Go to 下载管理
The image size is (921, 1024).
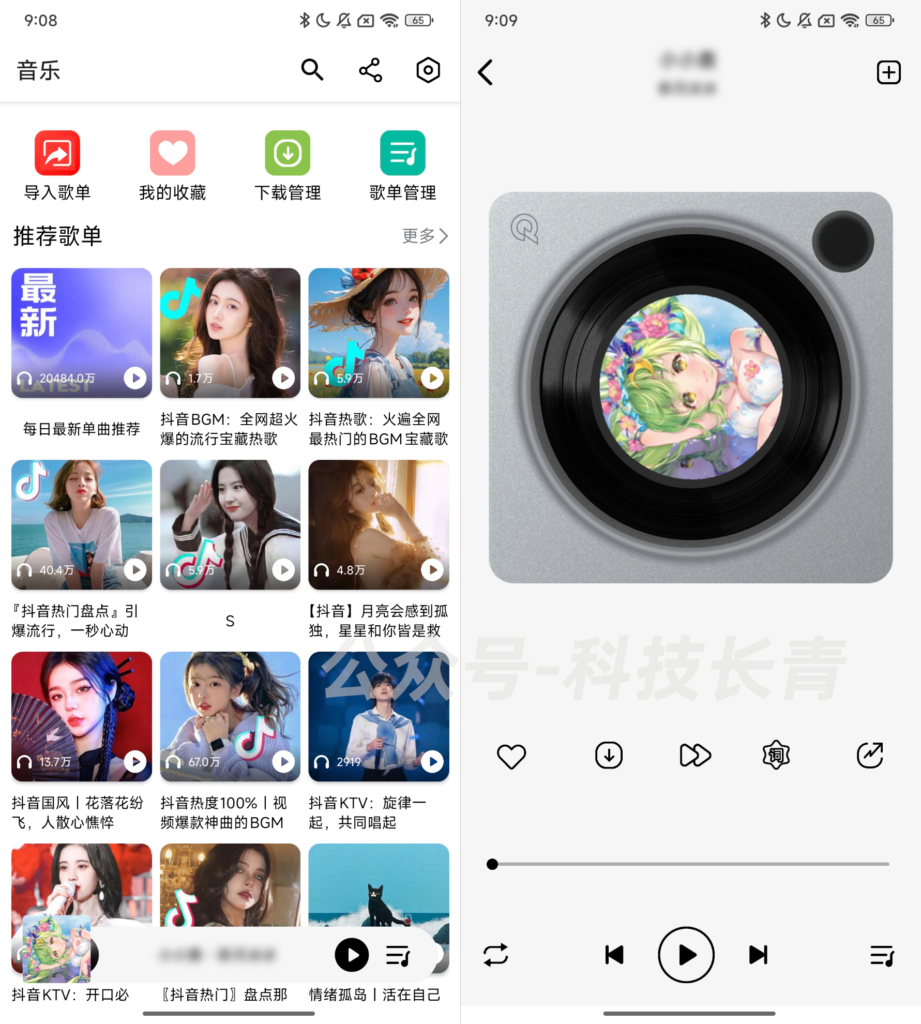click(288, 166)
